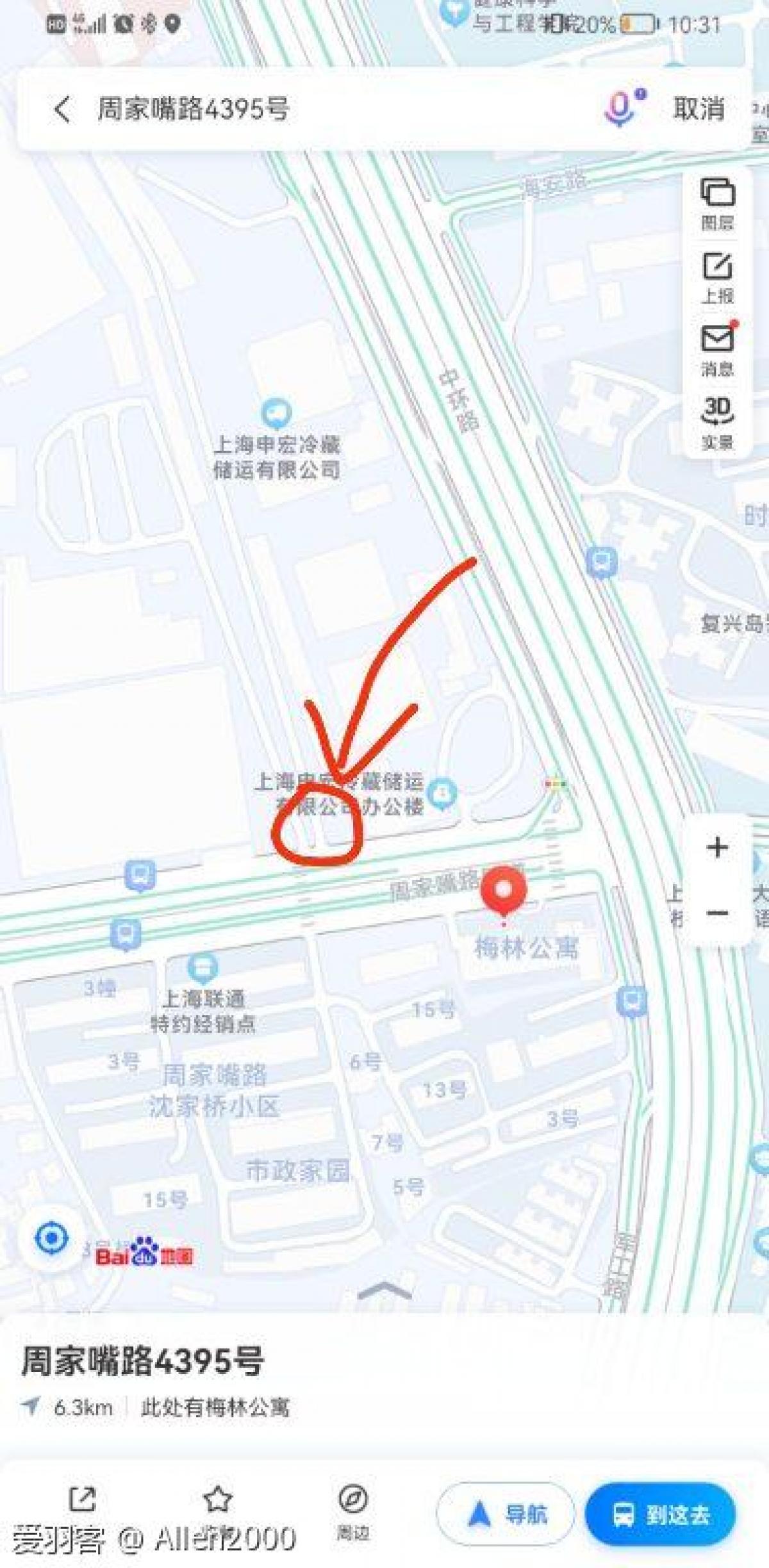Switch to 3D 实景 view
Viewport: 769px width, 1568px height.
pyautogui.click(x=717, y=423)
